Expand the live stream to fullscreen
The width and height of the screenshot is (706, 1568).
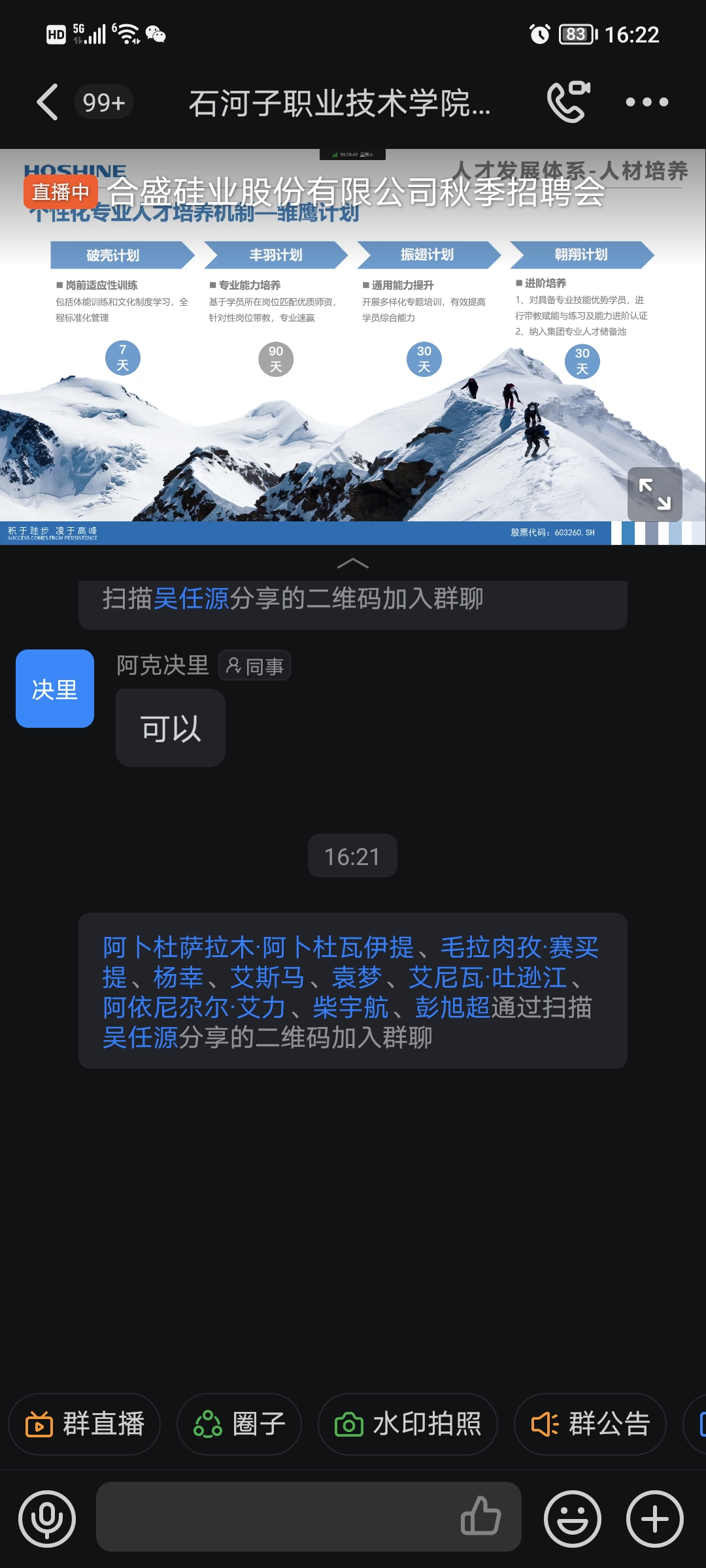click(654, 494)
